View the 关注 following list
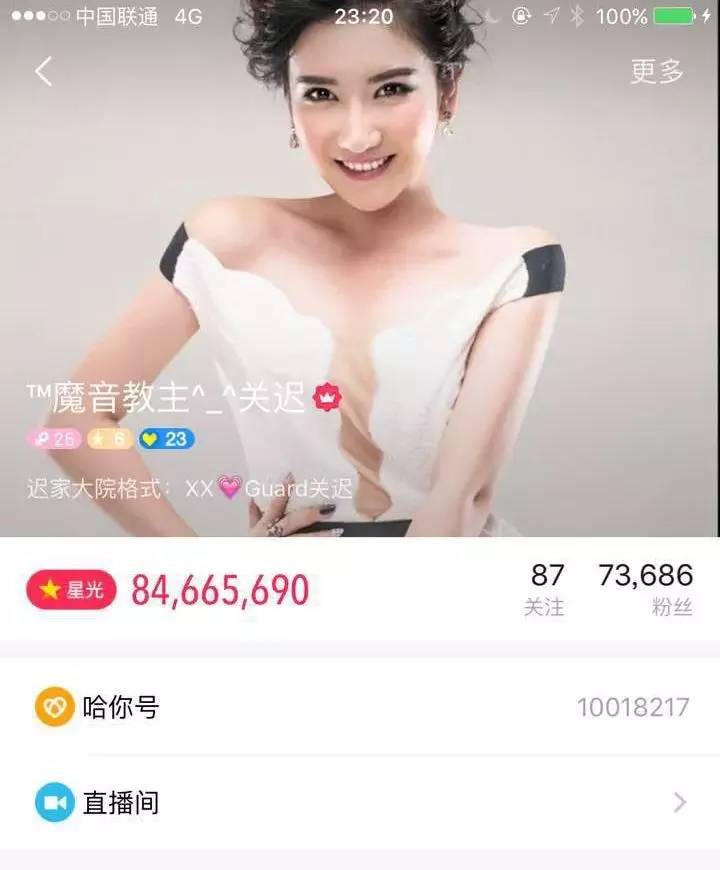The image size is (720, 870). [546, 589]
